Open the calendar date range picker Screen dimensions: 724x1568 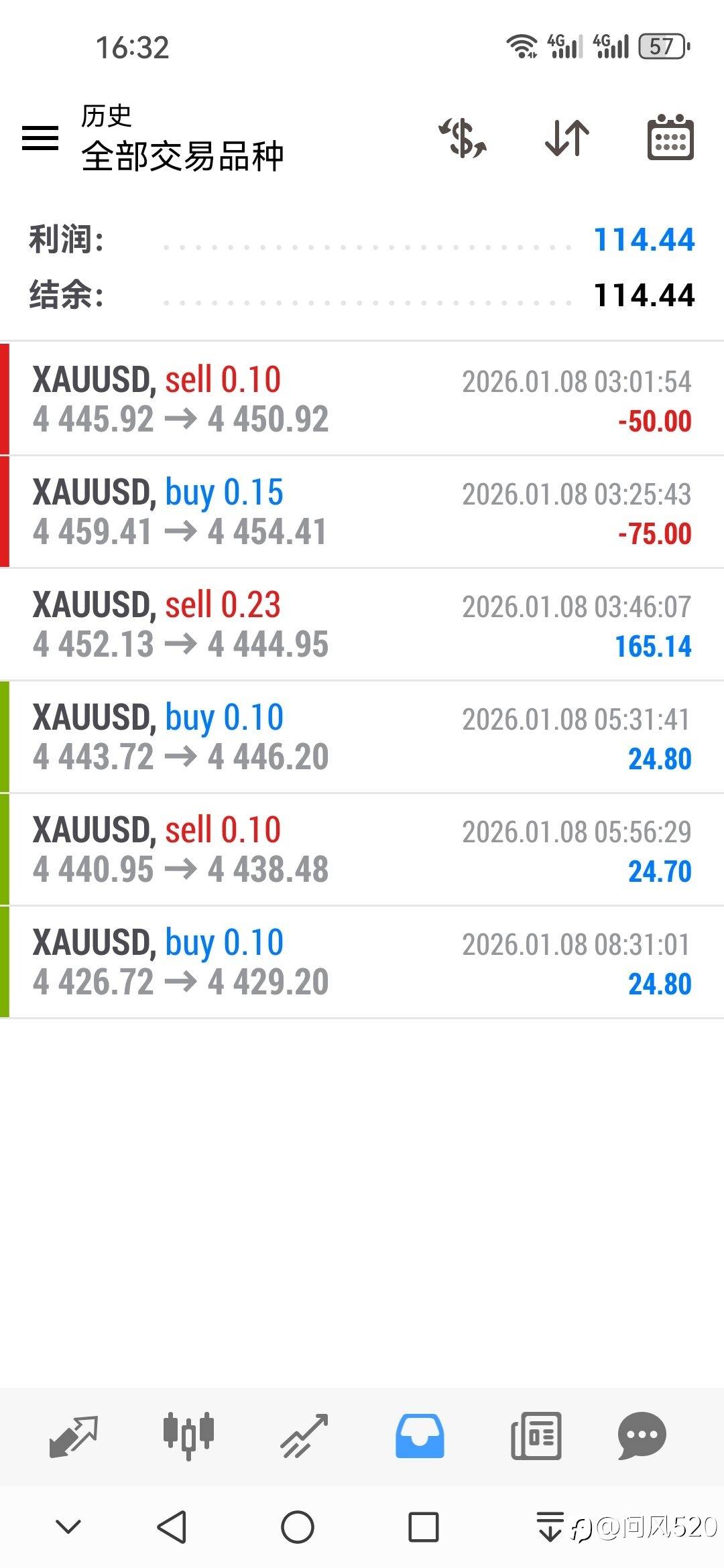[670, 138]
